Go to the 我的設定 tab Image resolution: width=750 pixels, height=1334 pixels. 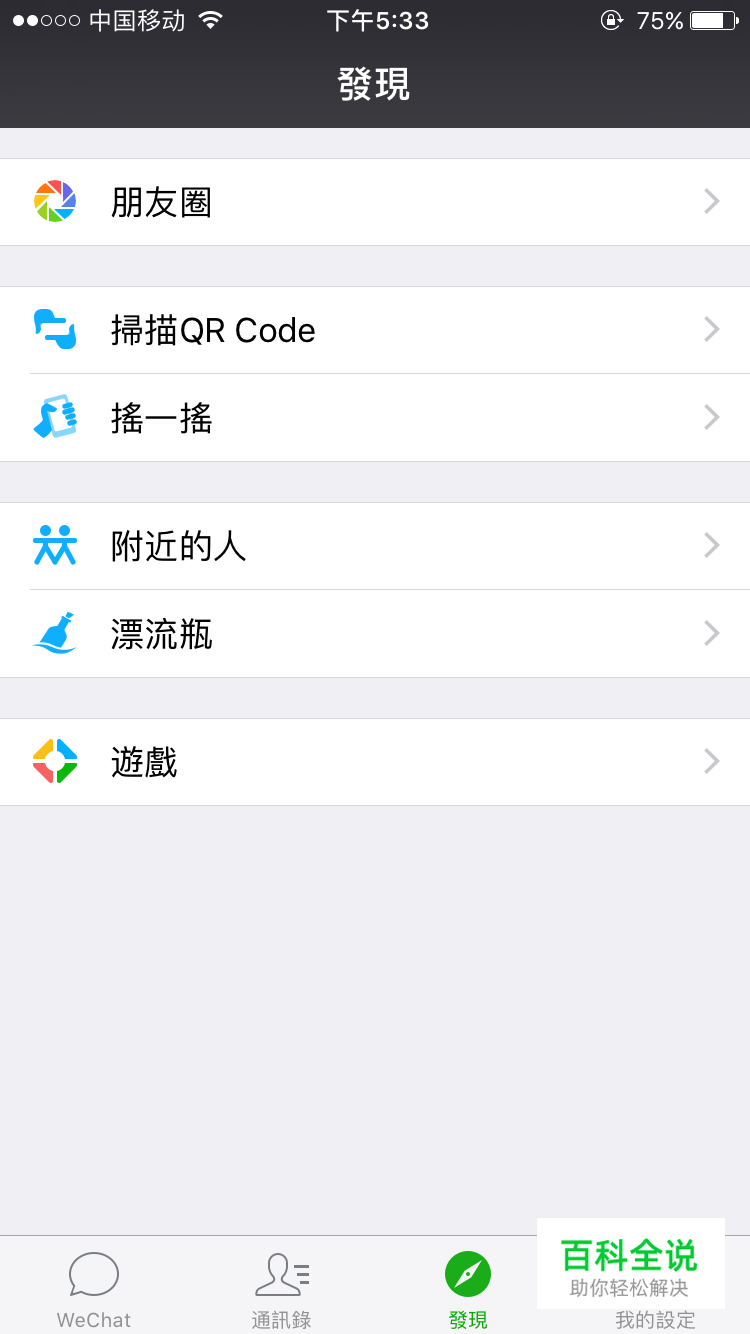pyautogui.click(x=655, y=1318)
